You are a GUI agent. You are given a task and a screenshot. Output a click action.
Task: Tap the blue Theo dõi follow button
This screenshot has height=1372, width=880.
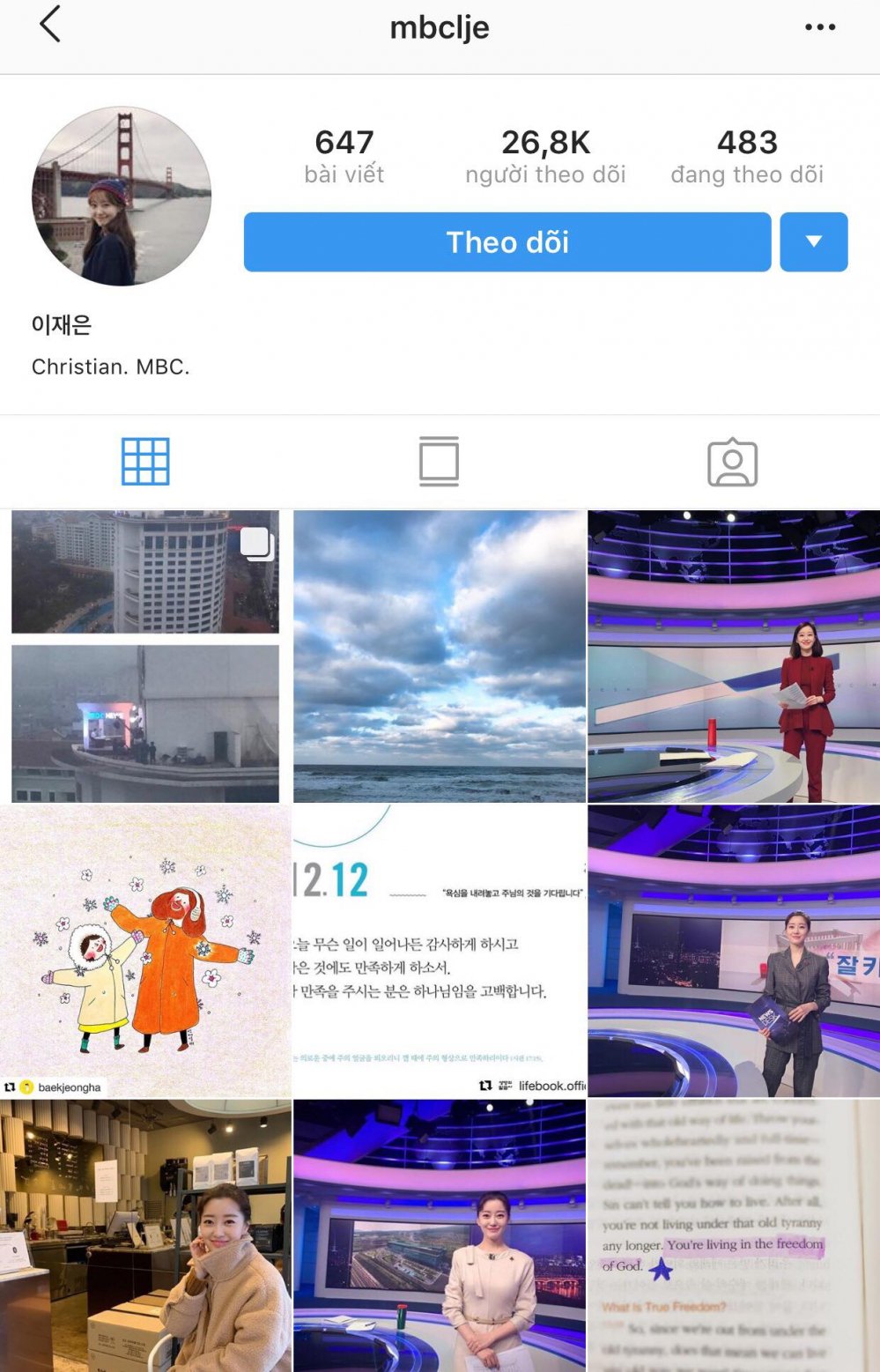pos(507,241)
